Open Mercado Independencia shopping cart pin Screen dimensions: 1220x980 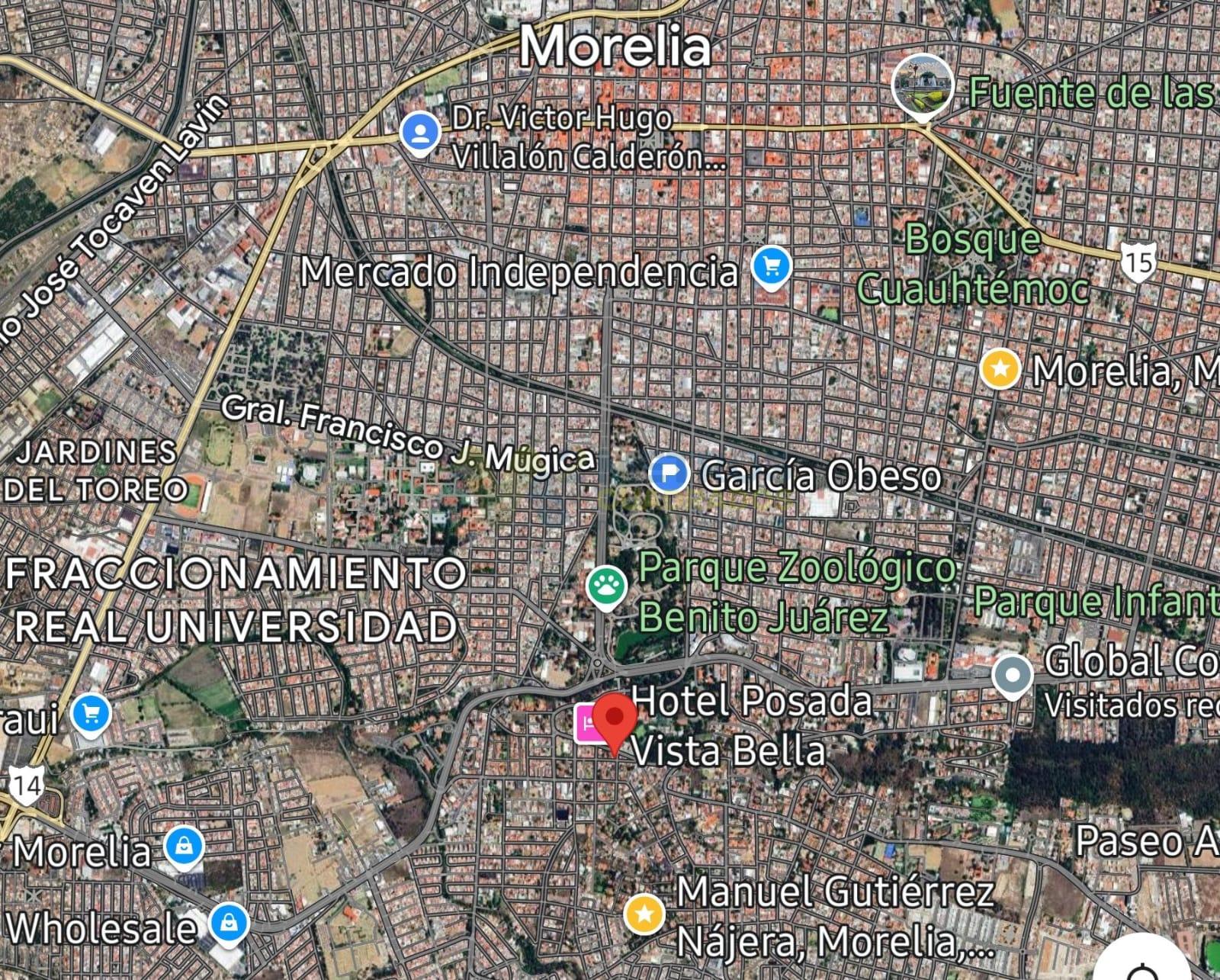coord(771,268)
